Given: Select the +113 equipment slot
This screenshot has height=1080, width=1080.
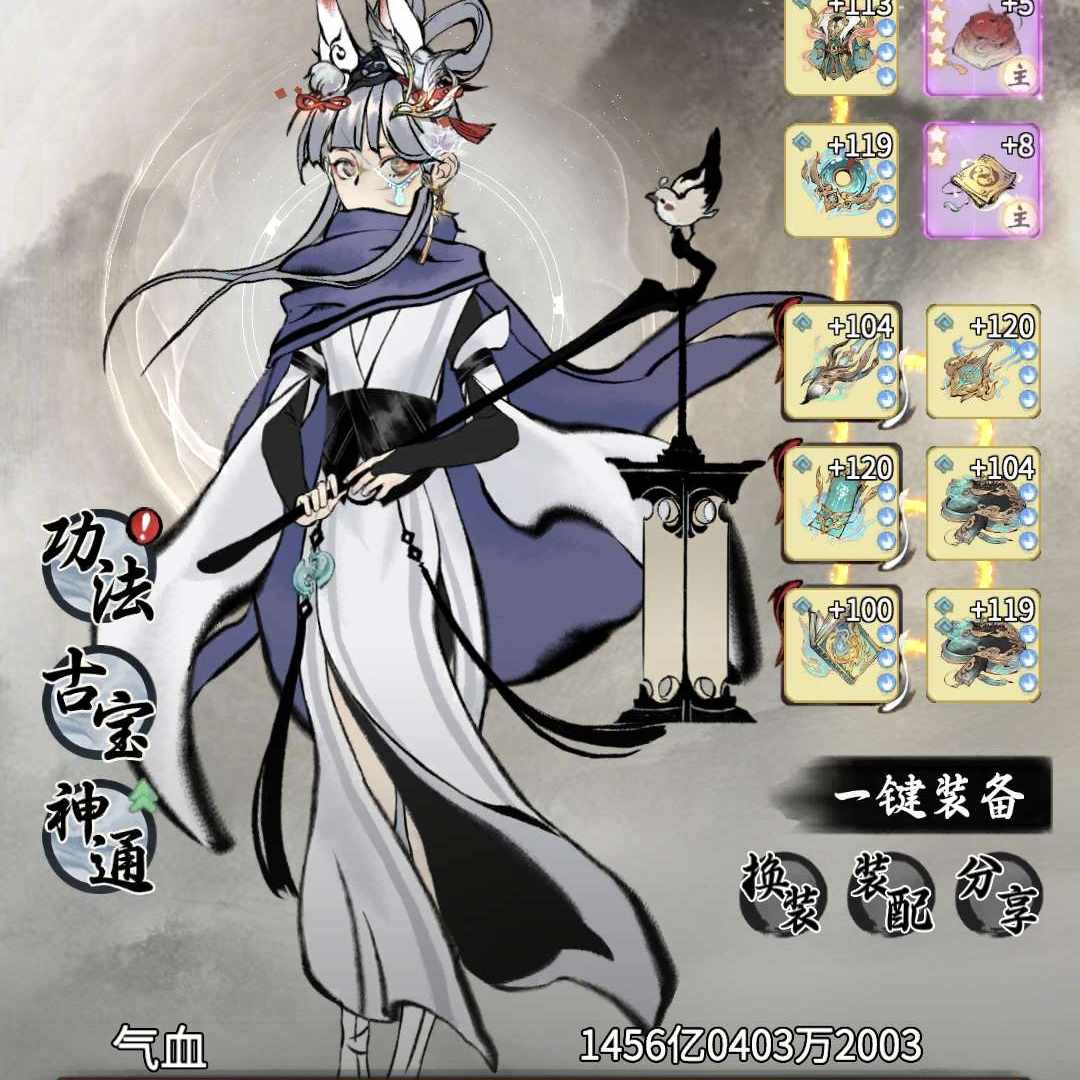Looking at the screenshot, I should (840, 50).
